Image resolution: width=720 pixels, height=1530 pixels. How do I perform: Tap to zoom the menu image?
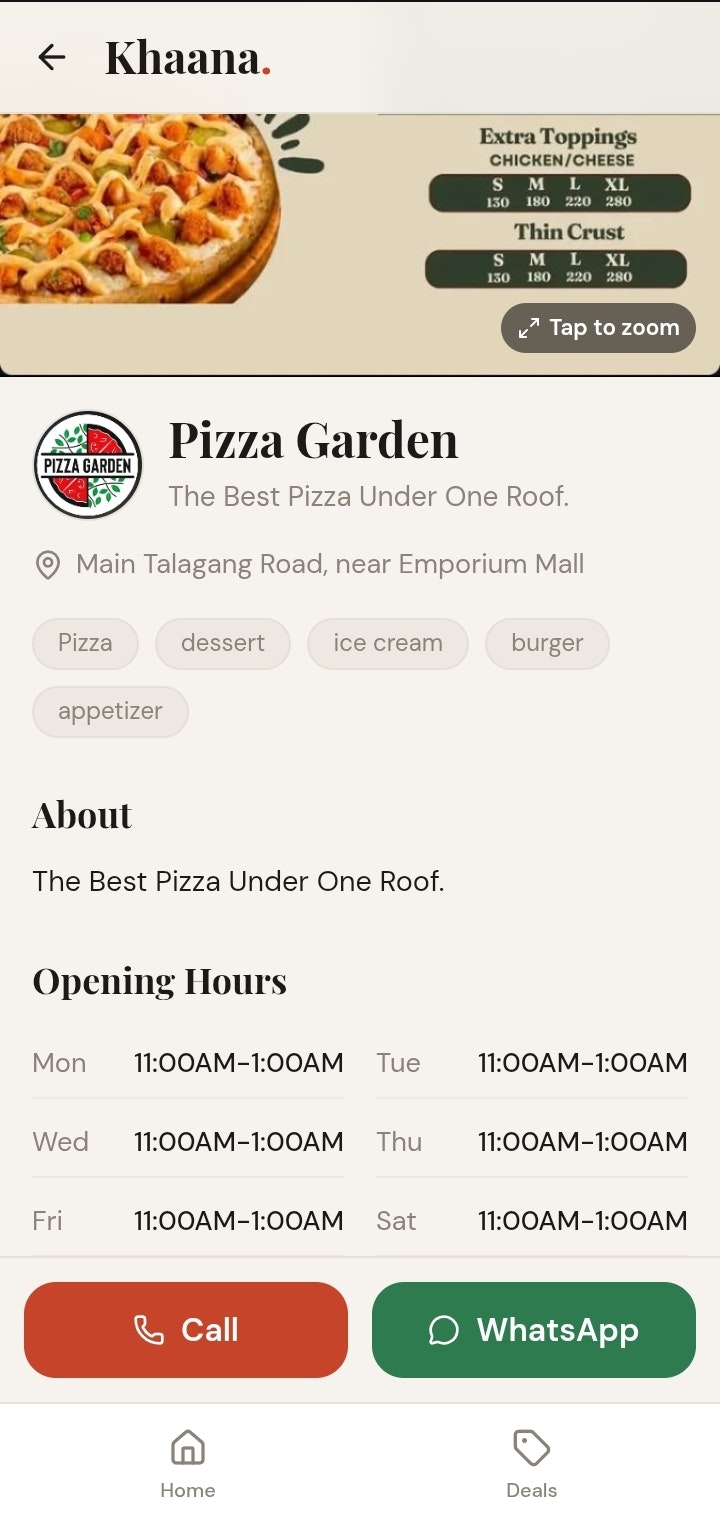coord(598,328)
